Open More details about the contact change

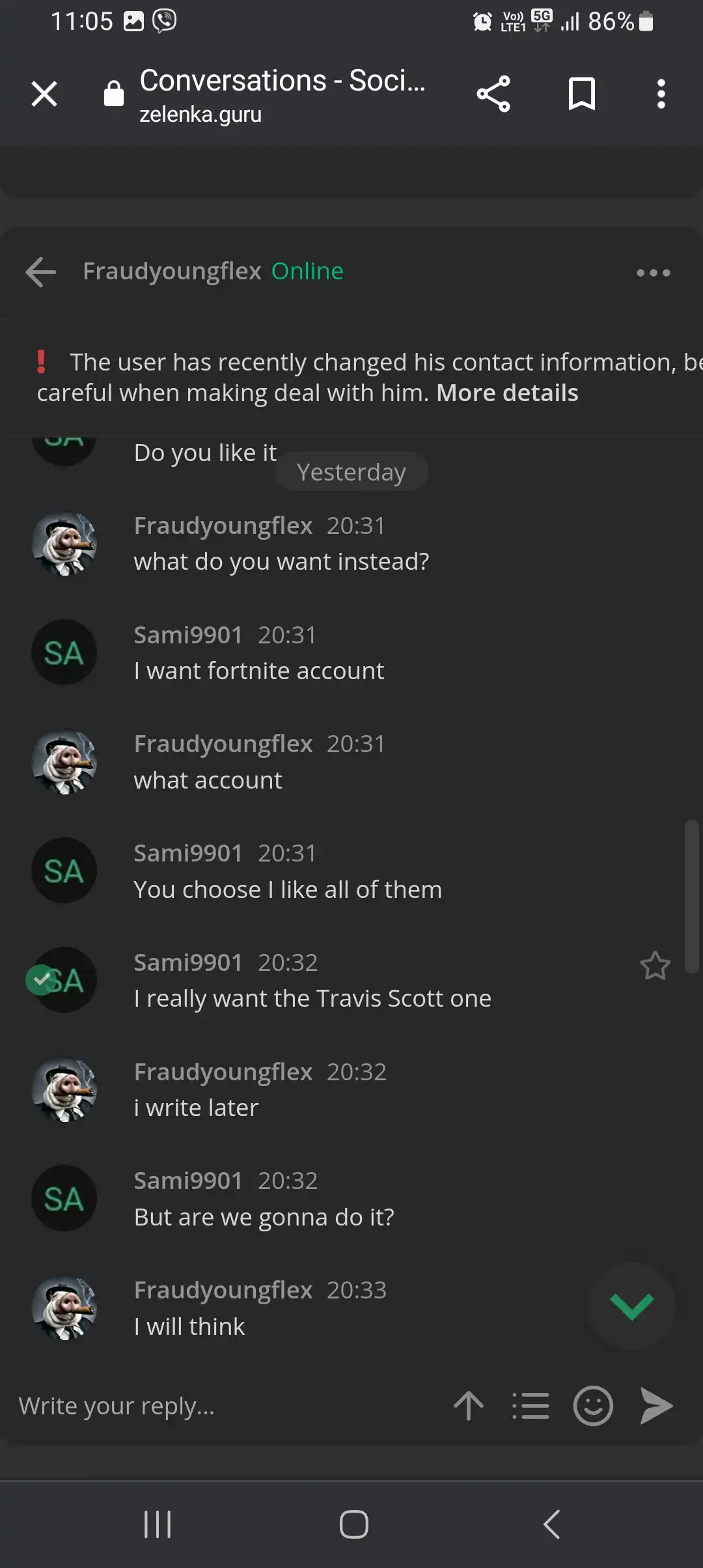[507, 393]
